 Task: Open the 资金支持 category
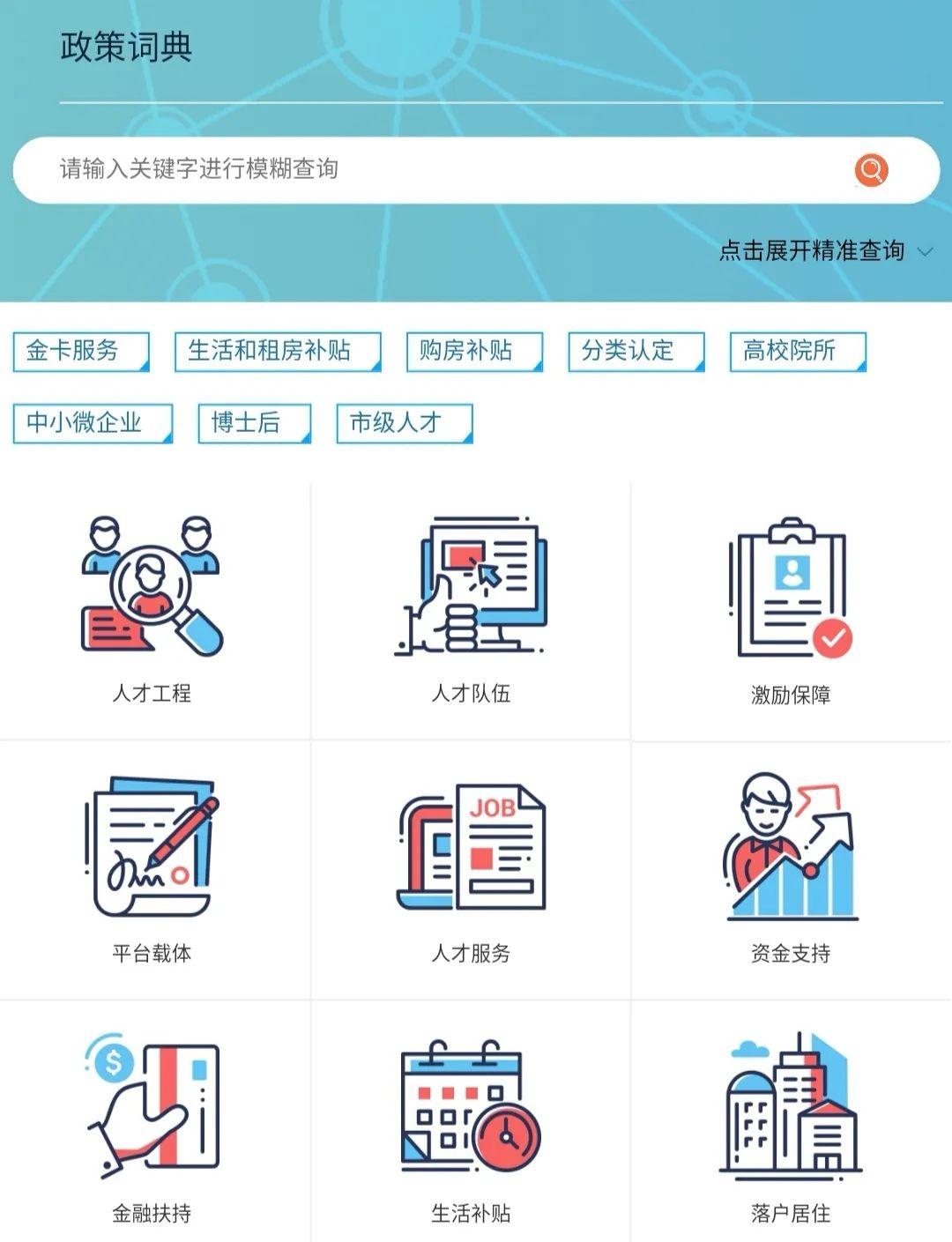(x=791, y=869)
